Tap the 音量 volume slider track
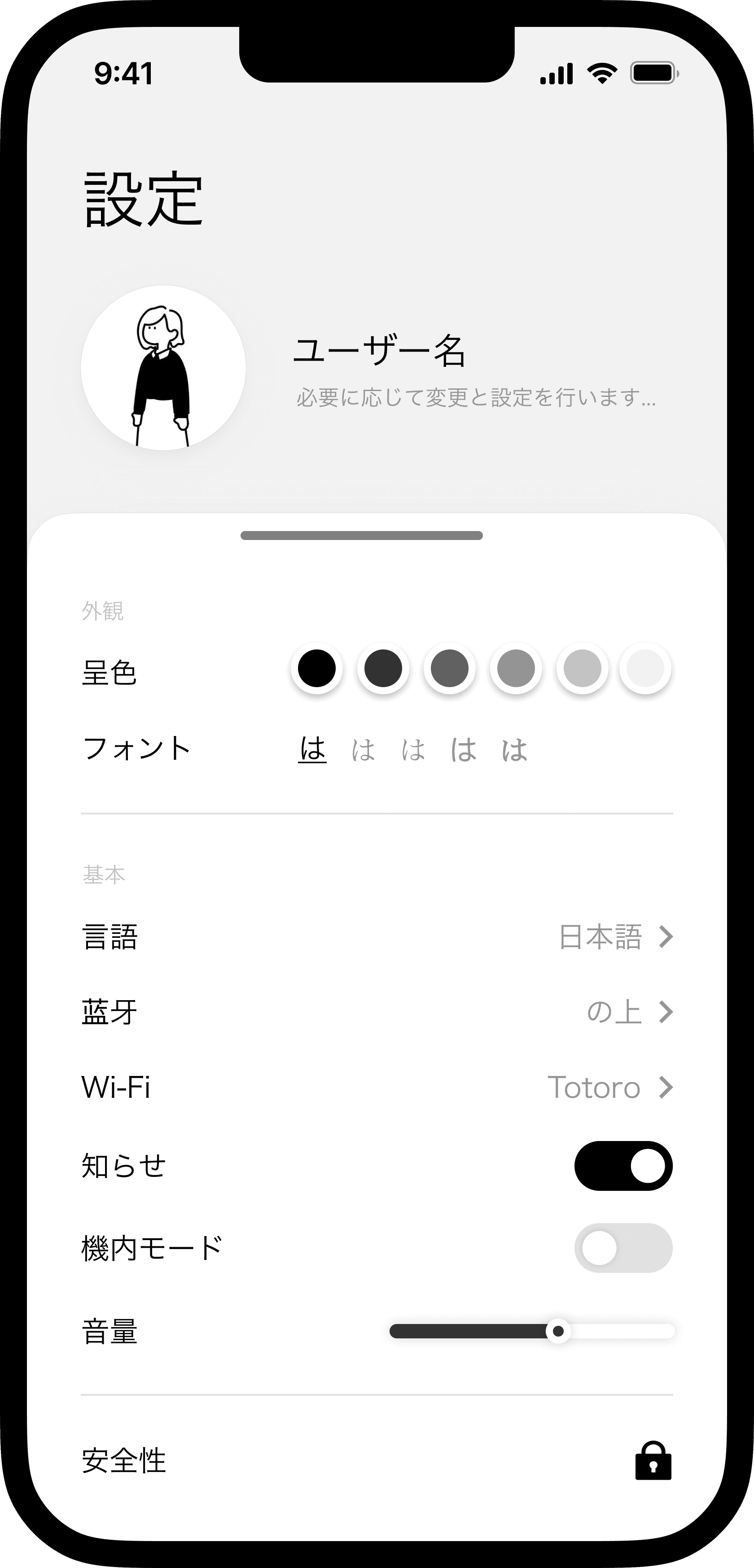The image size is (754, 1568). click(532, 1331)
